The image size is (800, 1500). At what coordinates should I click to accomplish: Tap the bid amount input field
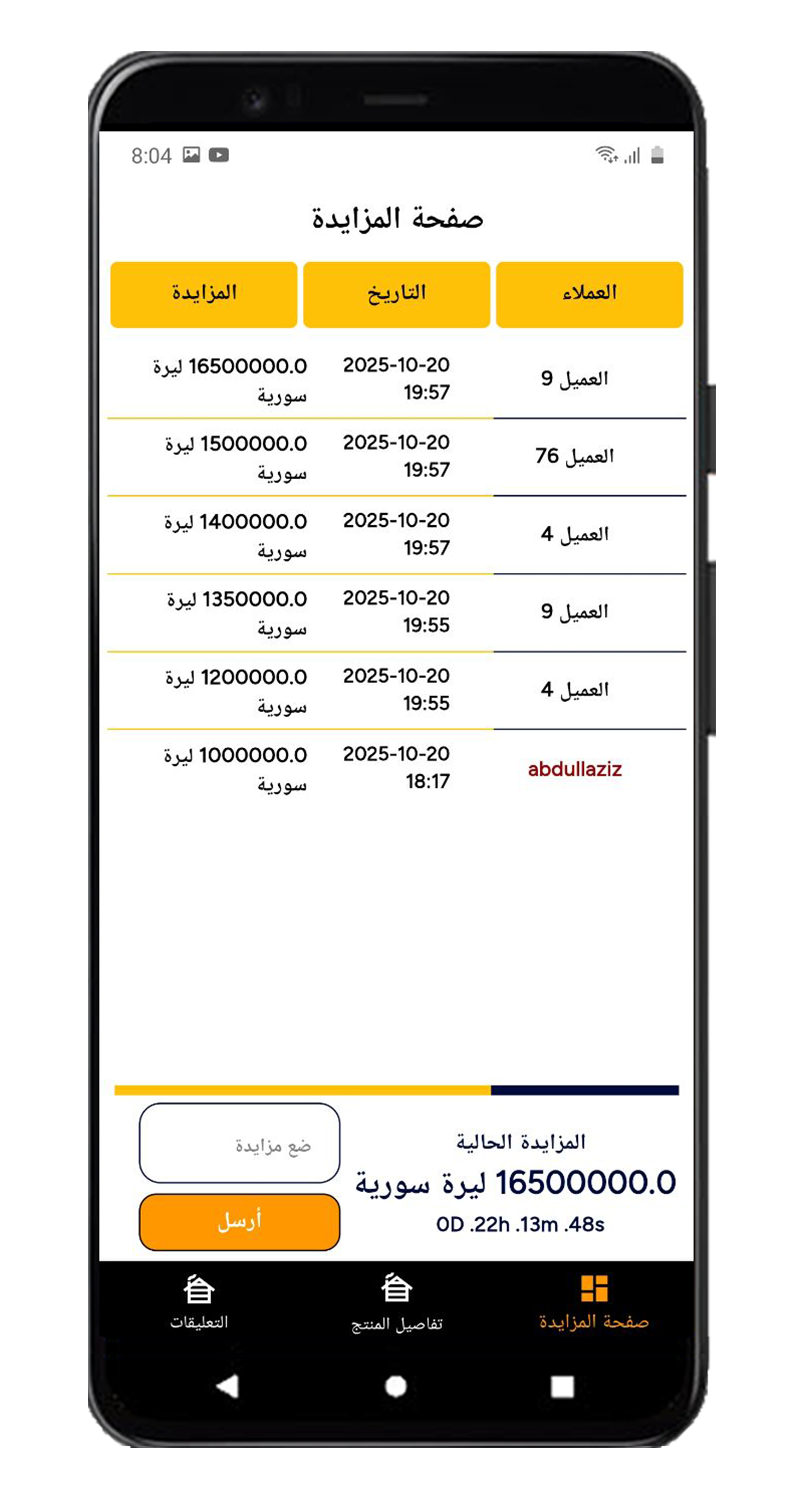point(239,1143)
